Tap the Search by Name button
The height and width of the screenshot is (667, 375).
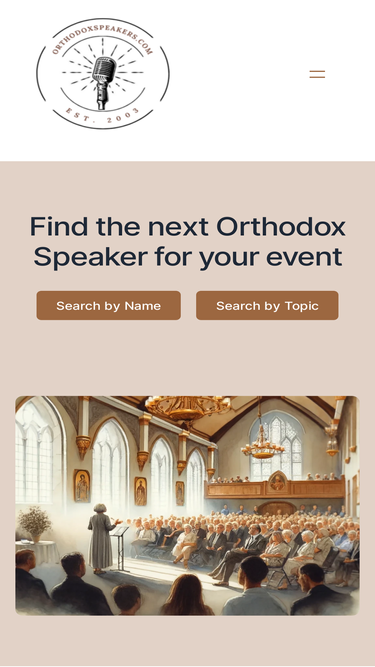tap(108, 305)
